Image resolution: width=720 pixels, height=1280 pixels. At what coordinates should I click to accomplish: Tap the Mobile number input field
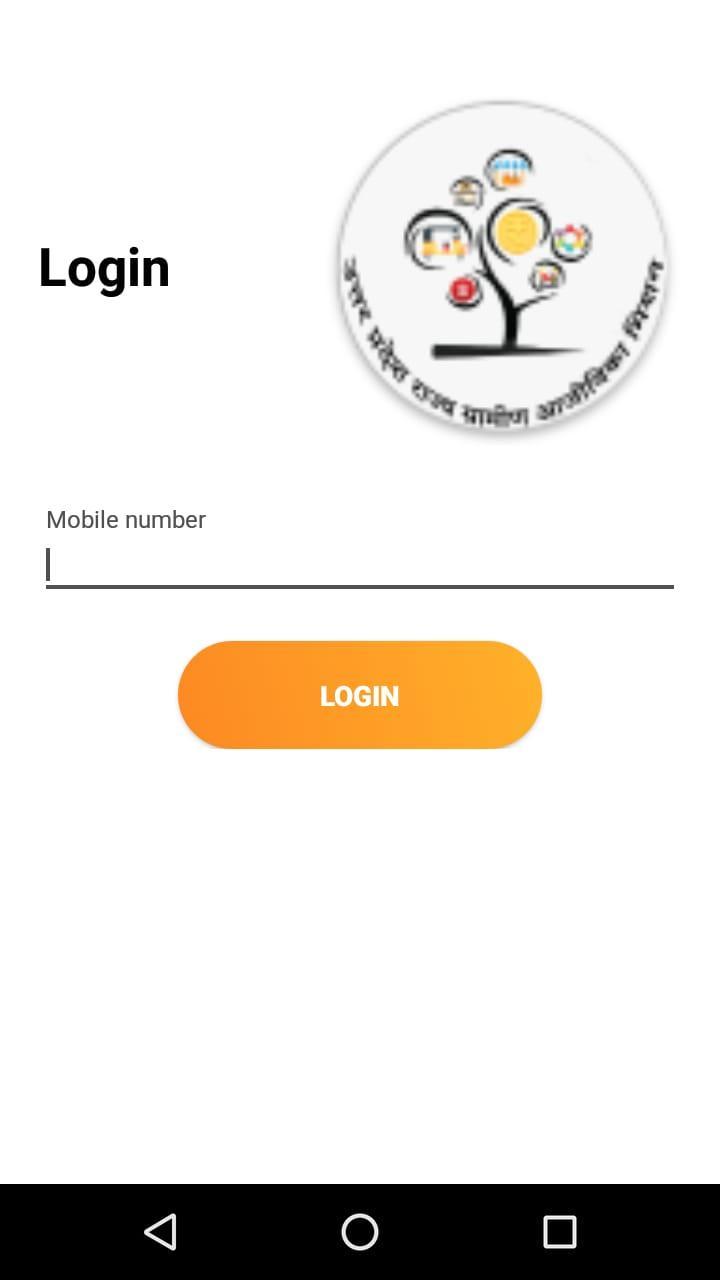[359, 564]
